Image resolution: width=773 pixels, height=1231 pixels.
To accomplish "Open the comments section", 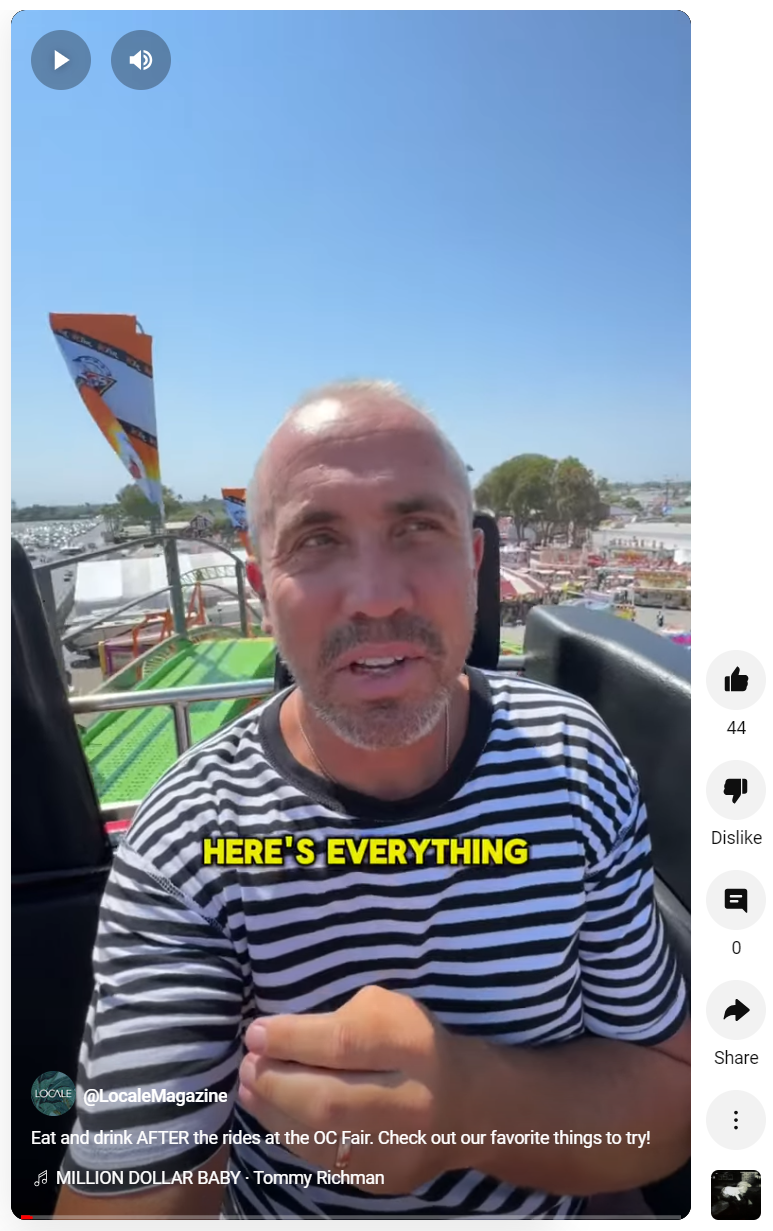I will coord(736,900).
